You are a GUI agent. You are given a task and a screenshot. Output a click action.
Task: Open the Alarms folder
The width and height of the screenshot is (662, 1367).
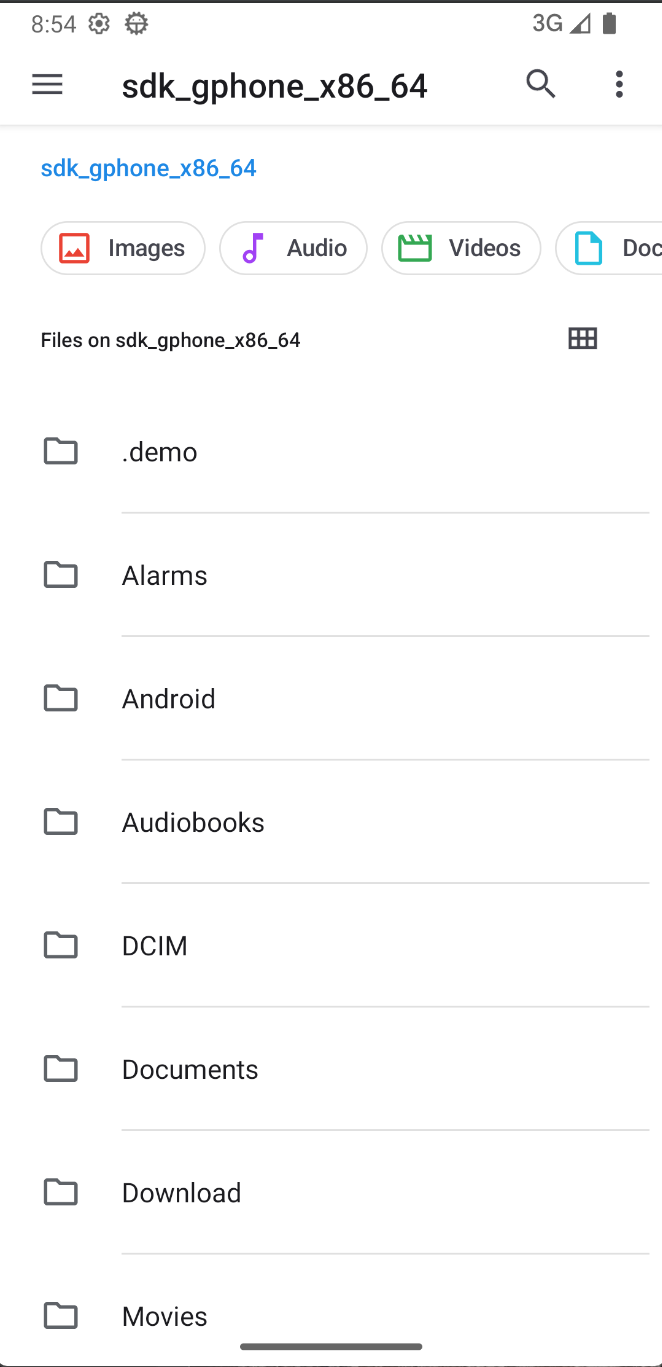point(165,576)
